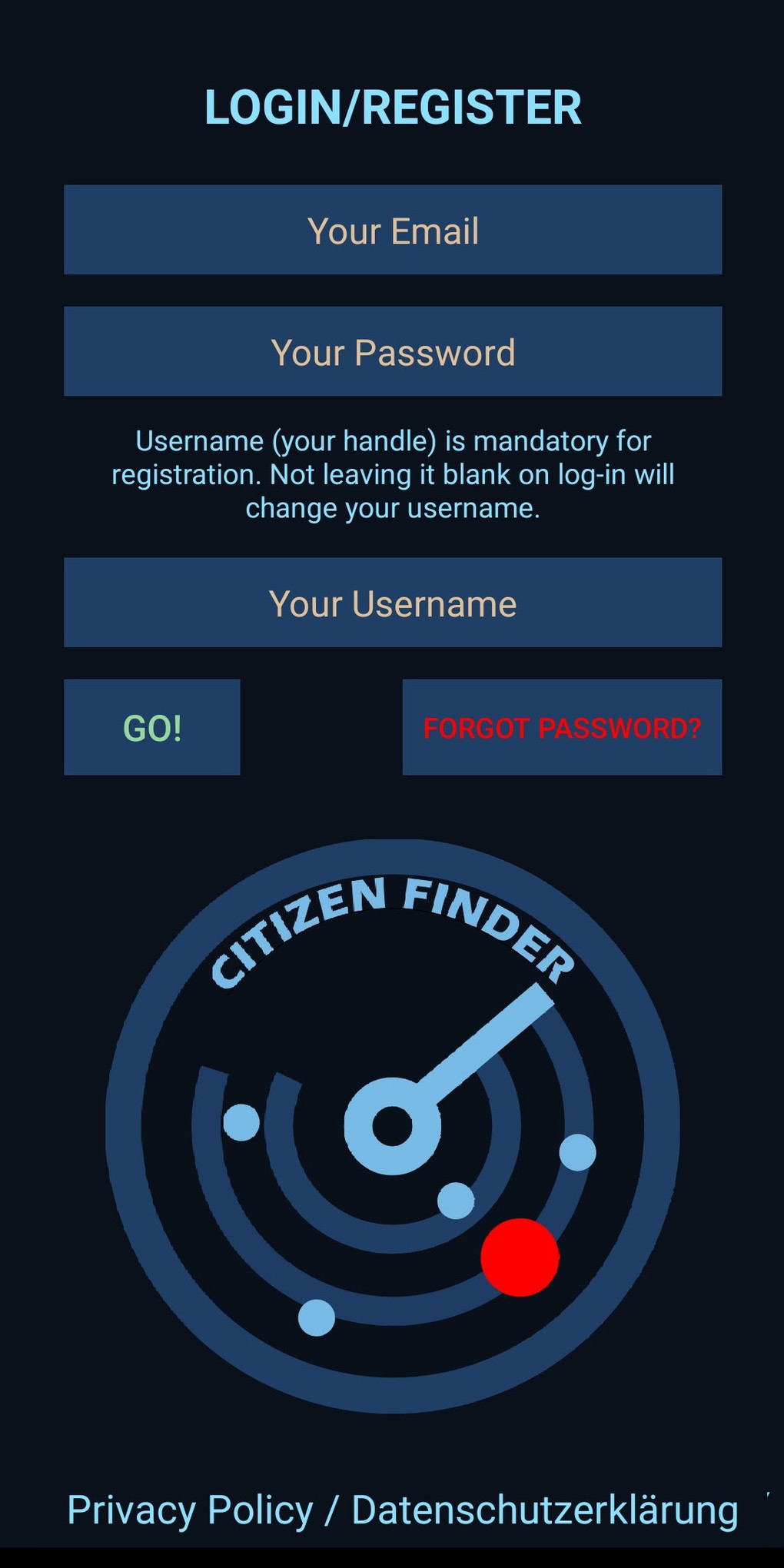
Task: Tap the Your Email field
Action: 392,230
